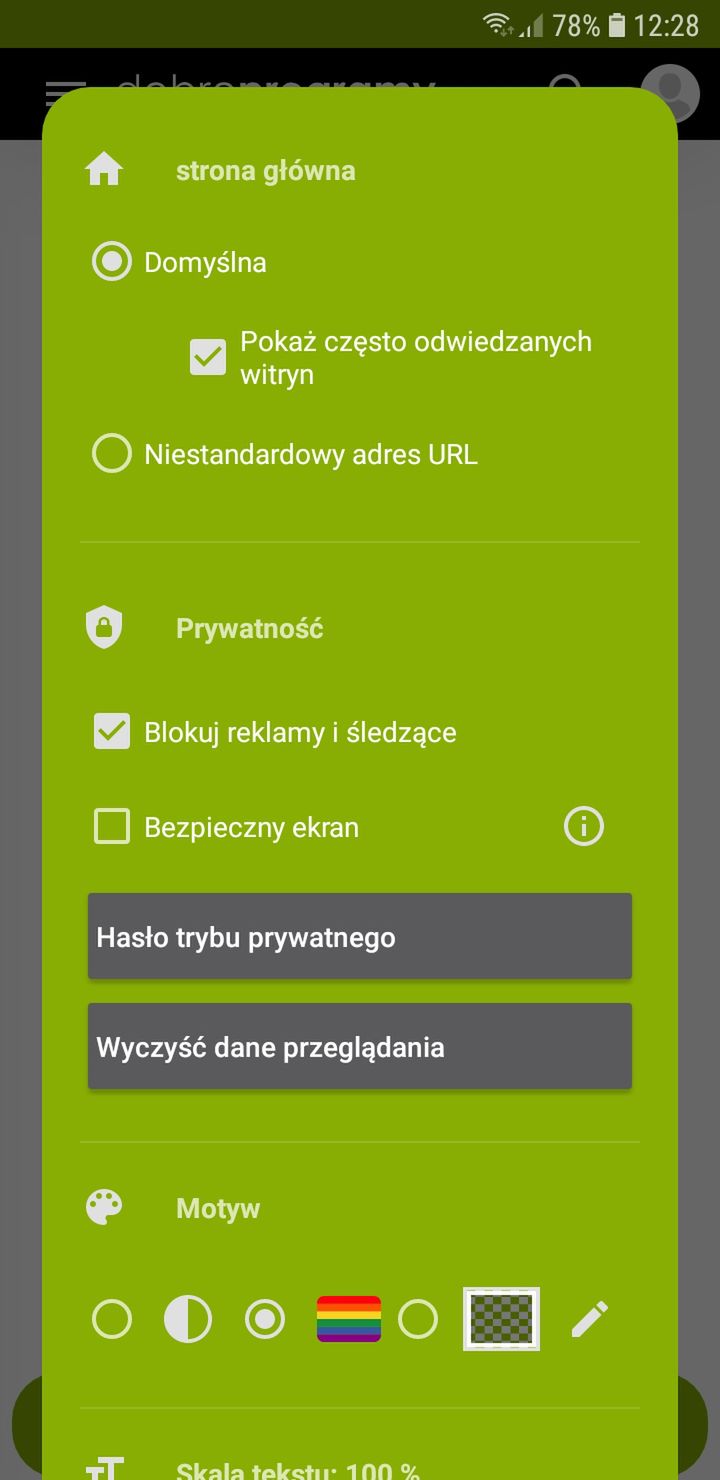Screen dimensions: 720x1480
Task: Edit the custom theme with pencil
Action: [x=590, y=1319]
